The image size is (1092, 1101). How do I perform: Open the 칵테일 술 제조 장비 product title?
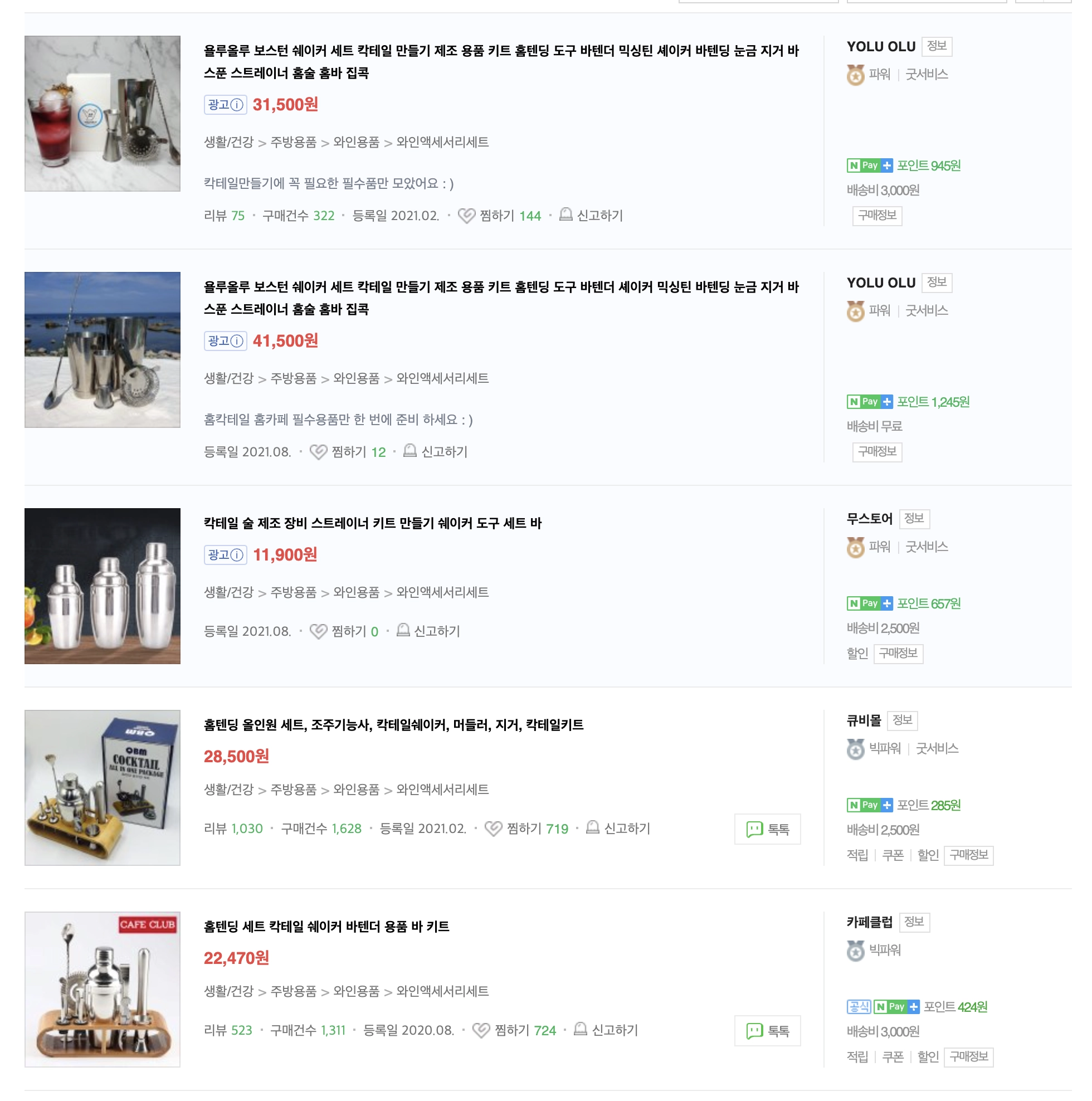pos(372,523)
